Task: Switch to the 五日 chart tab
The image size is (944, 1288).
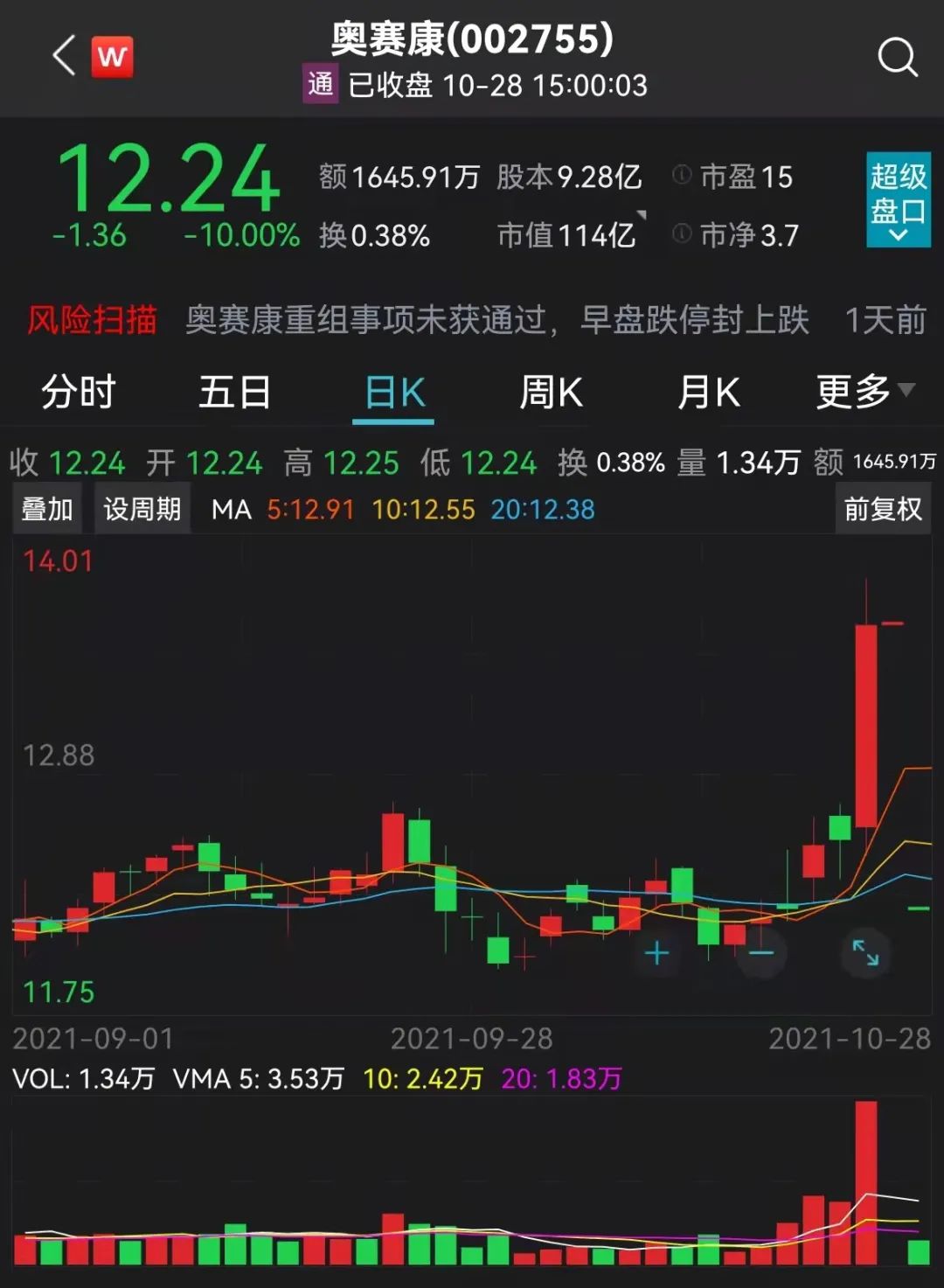Action: [234, 392]
